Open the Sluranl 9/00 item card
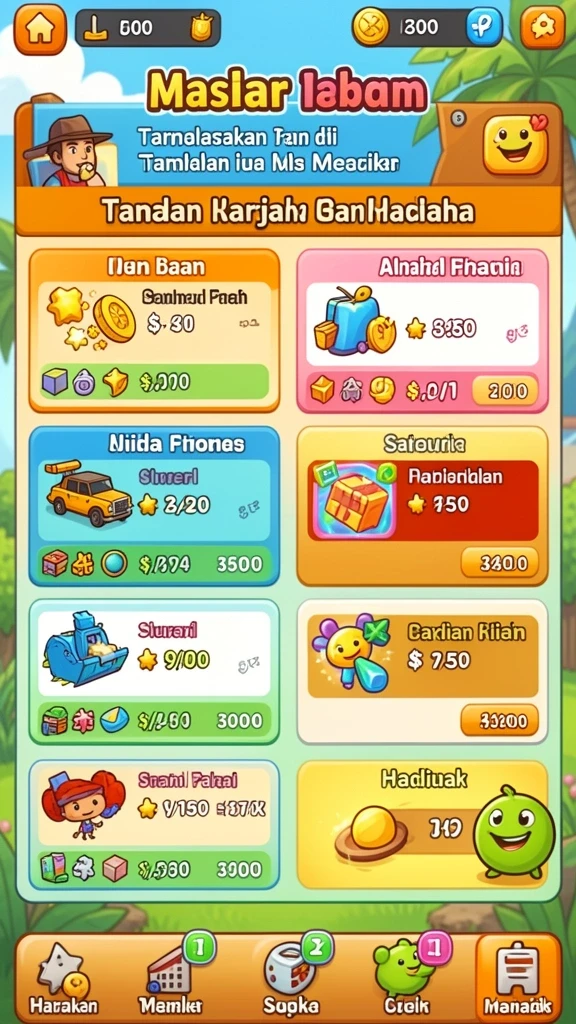 (x=154, y=672)
